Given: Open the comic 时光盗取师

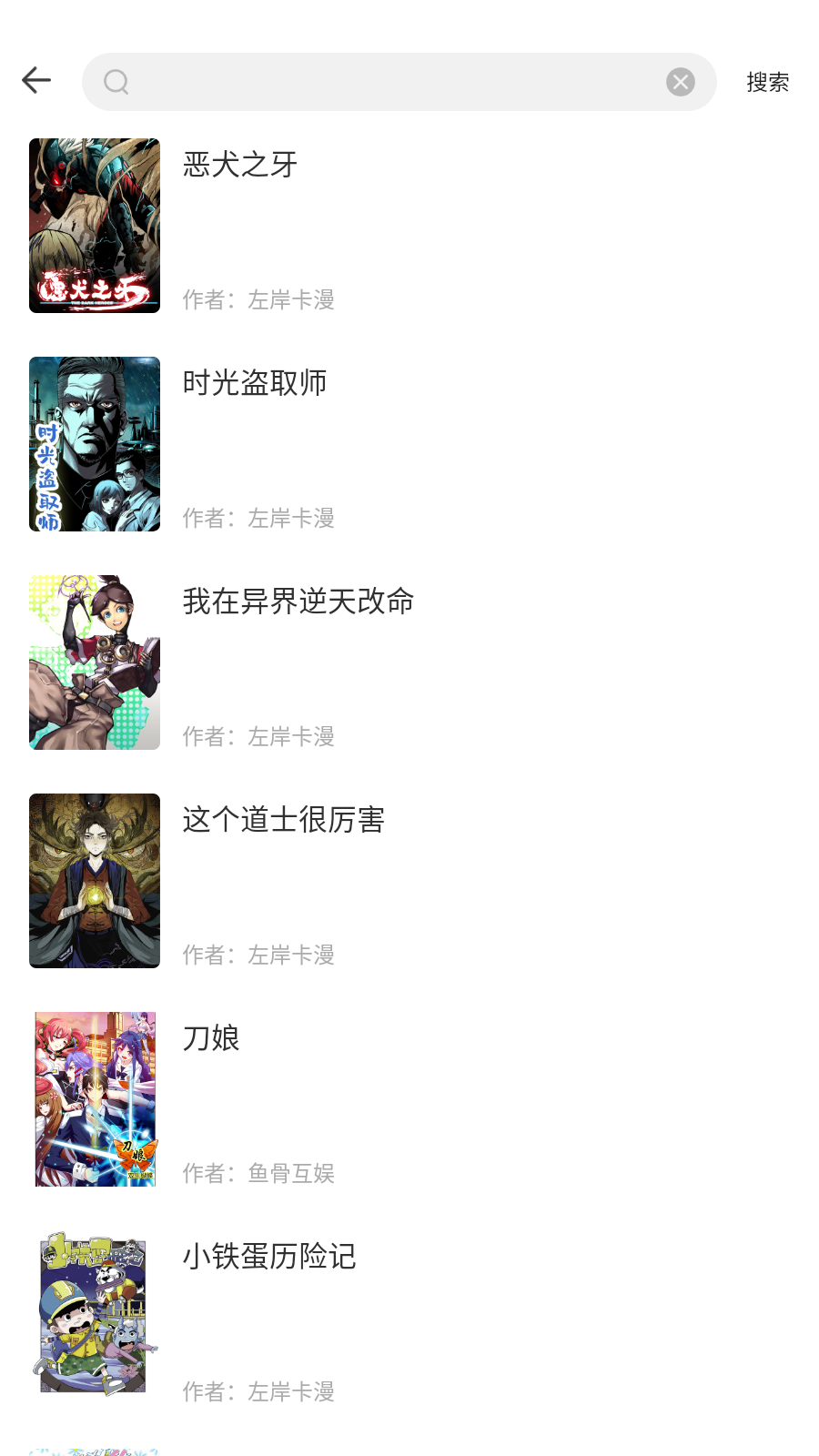Looking at the screenshot, I should point(258,383).
